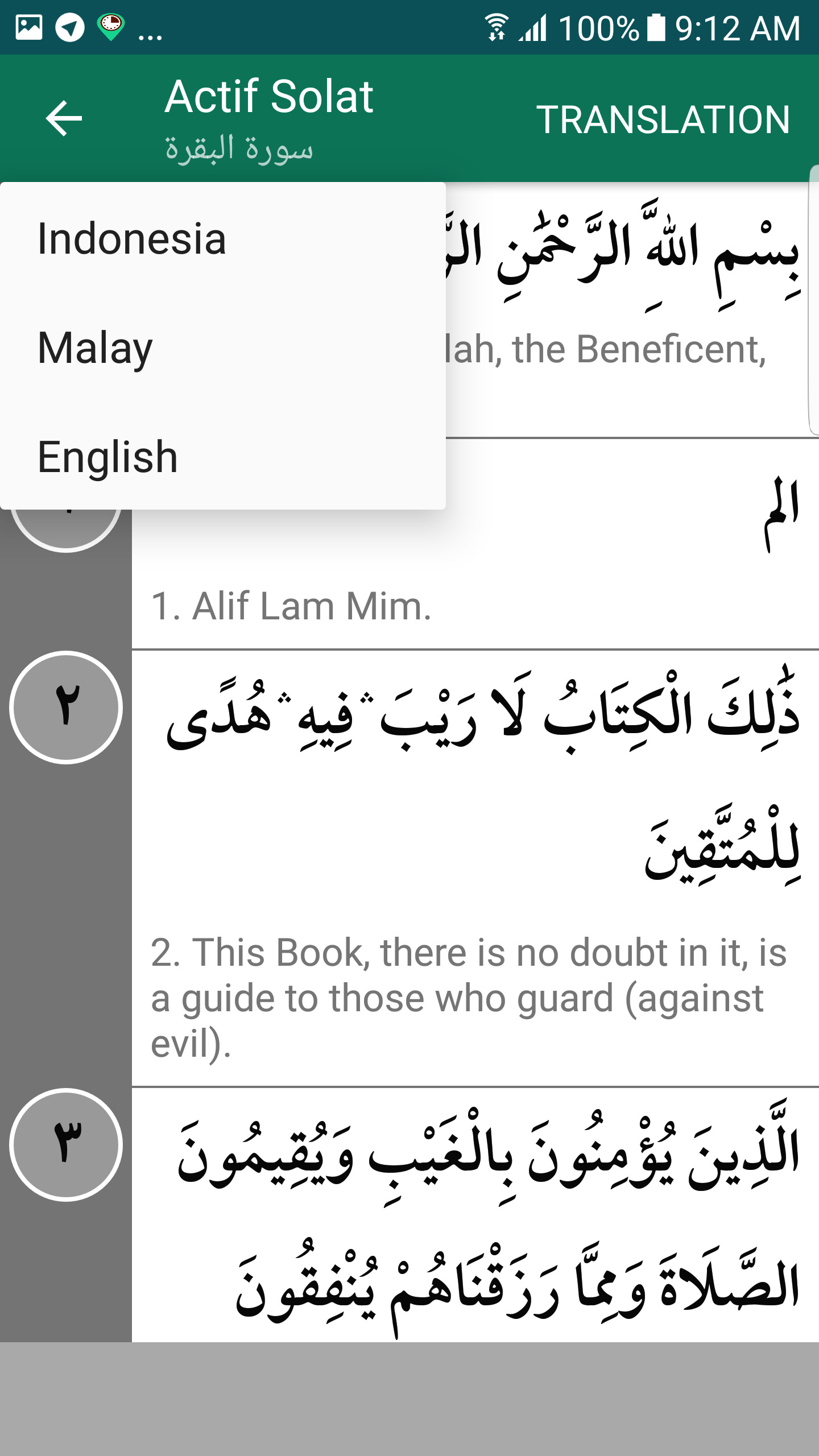
Task: Select Indonesia translation
Action: (223, 239)
